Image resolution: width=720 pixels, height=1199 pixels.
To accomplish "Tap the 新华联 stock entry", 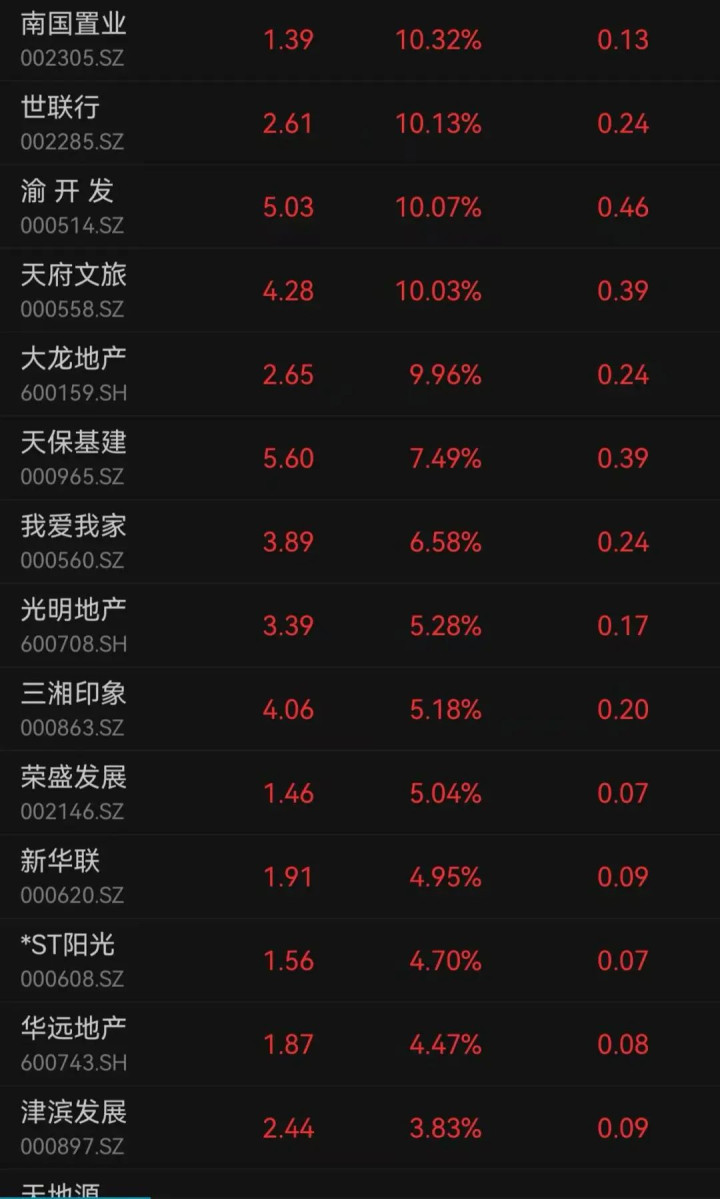I will tap(360, 876).
